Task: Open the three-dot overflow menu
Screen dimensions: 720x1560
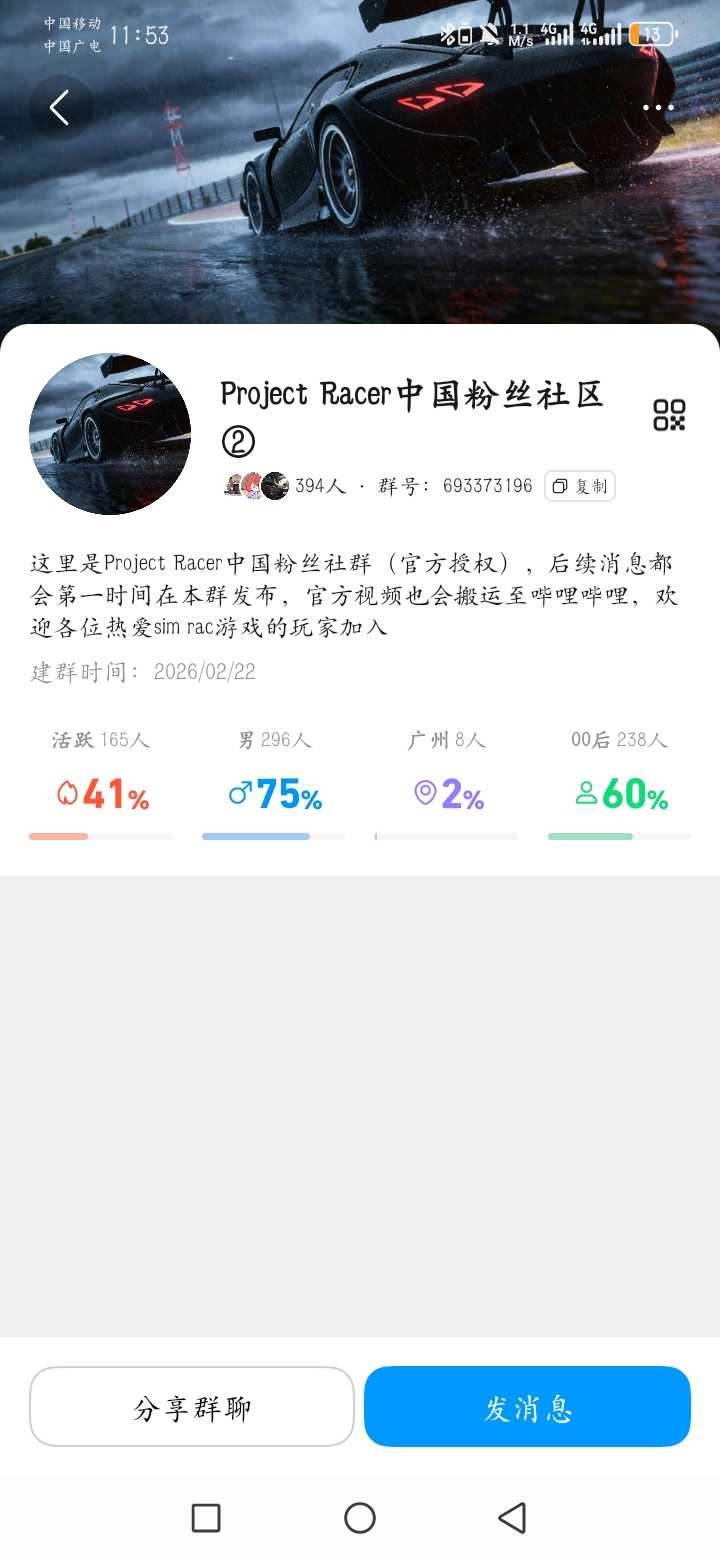Action: pos(658,108)
